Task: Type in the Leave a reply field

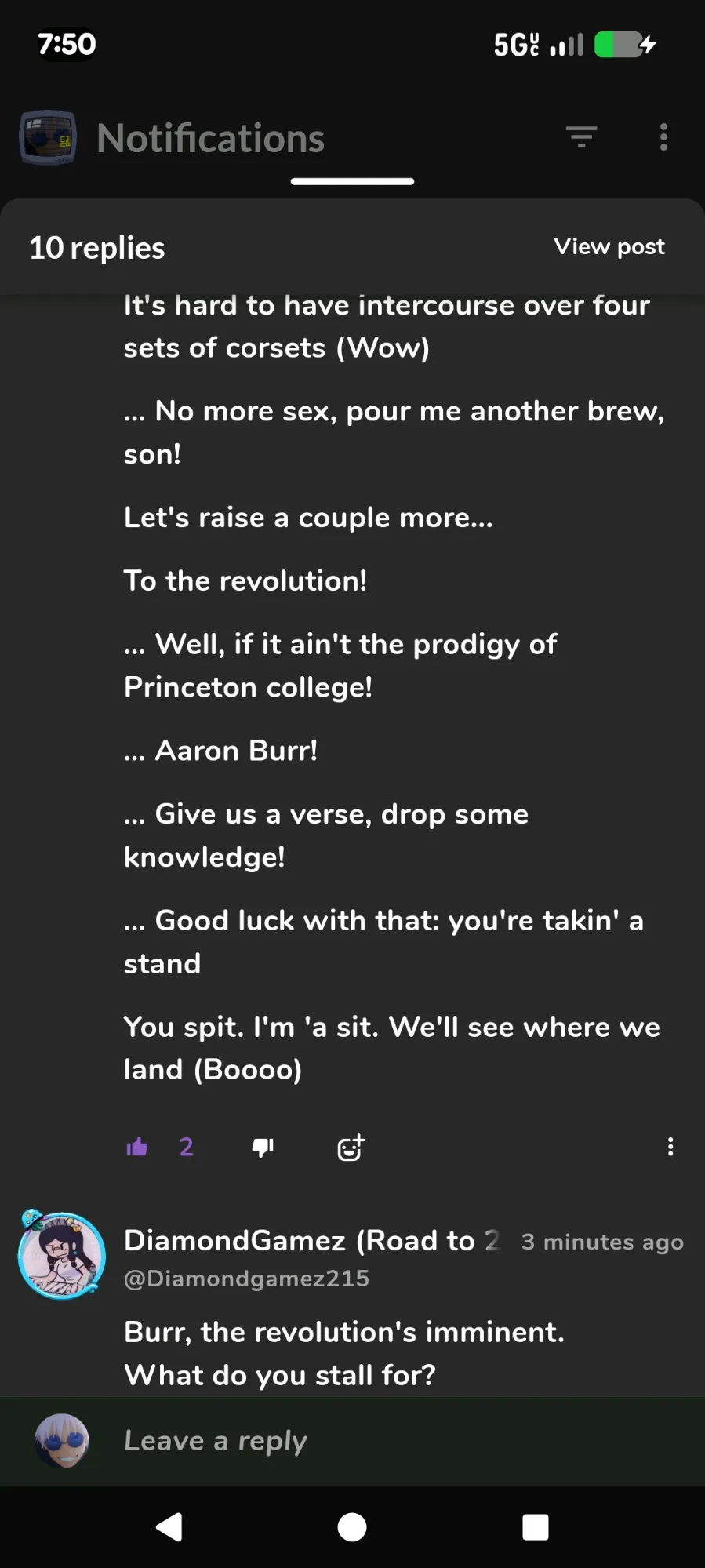Action: (392, 1440)
